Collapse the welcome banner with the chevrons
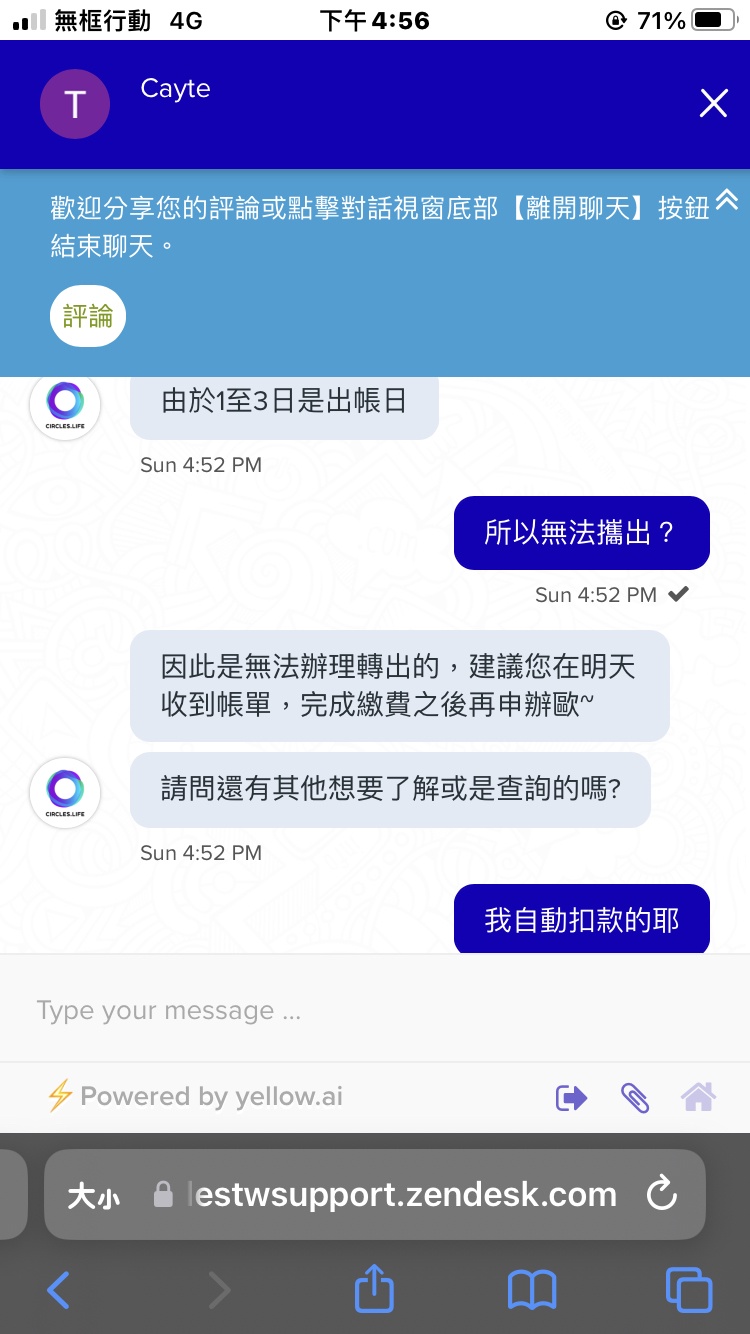The image size is (750, 1334). point(726,200)
